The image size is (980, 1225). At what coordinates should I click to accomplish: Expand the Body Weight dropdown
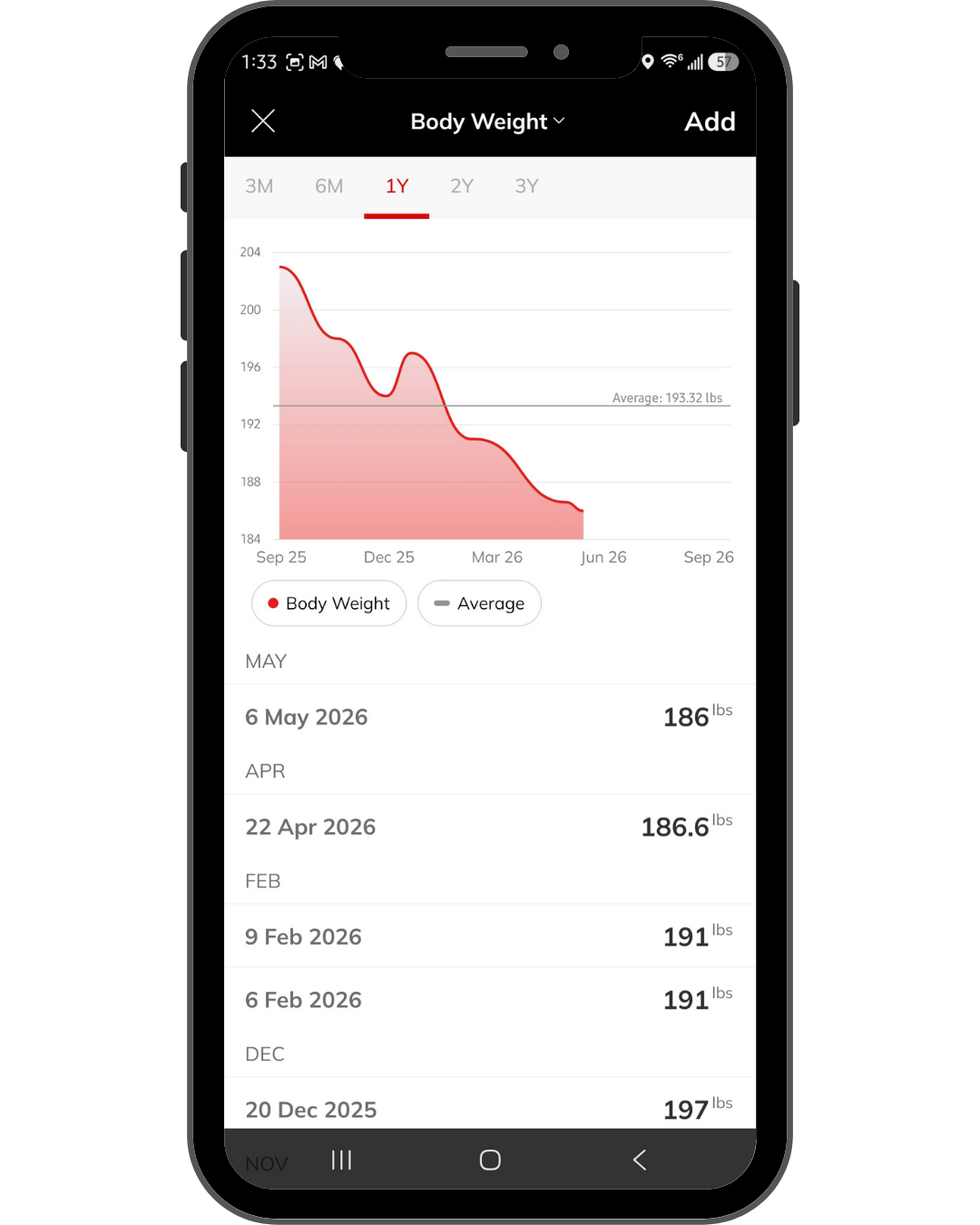coord(487,122)
